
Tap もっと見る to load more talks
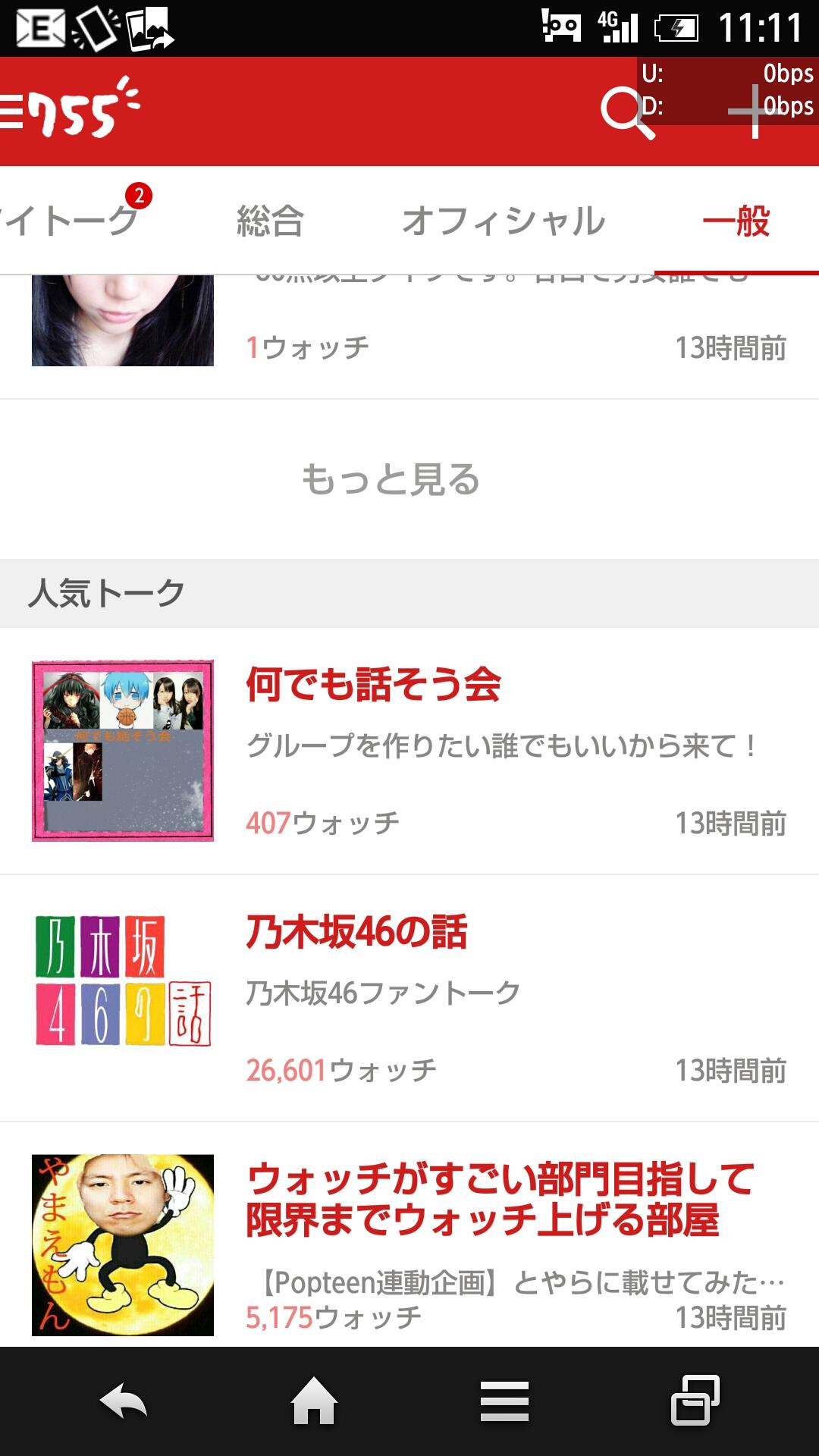pos(391,479)
